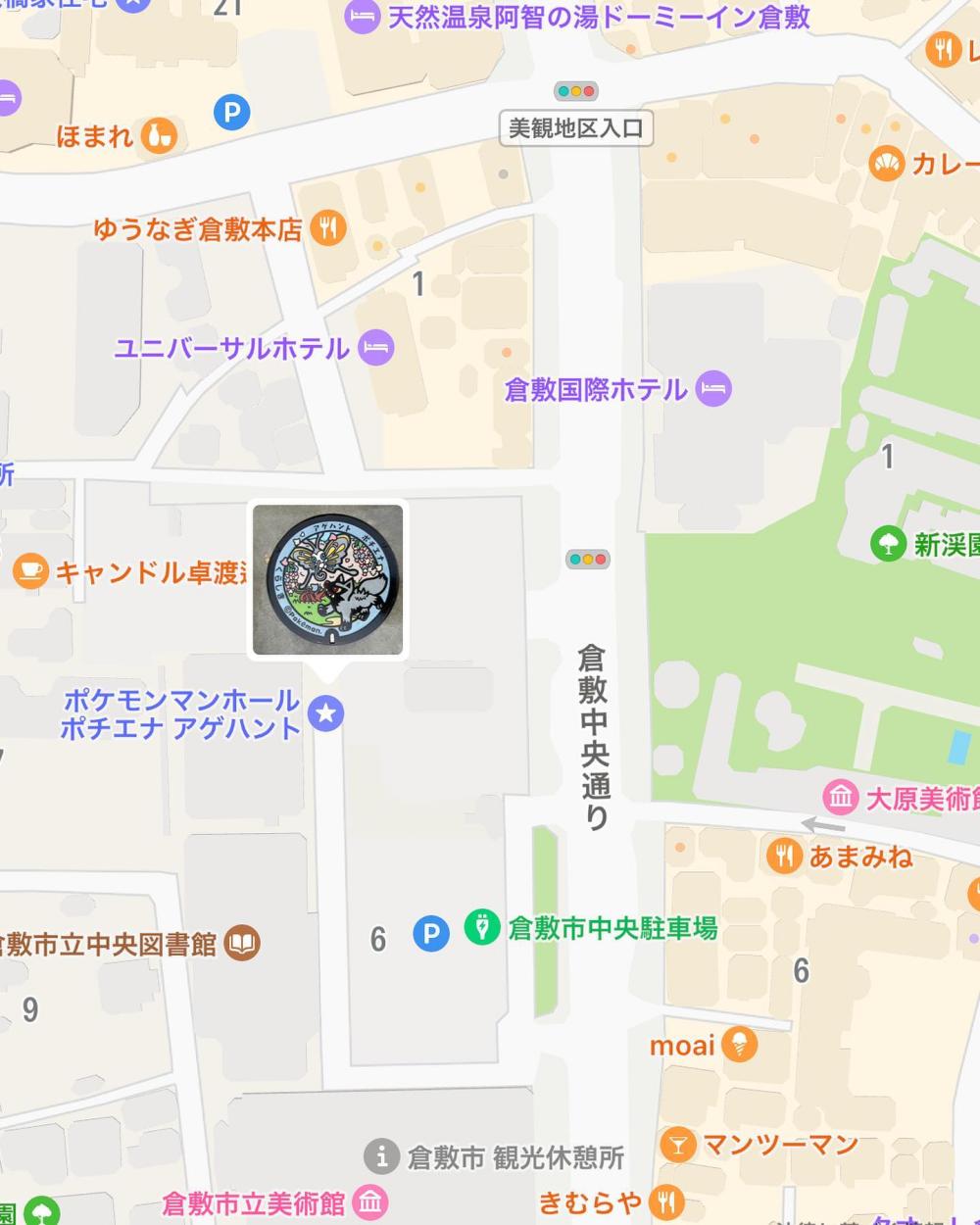The height and width of the screenshot is (1225, 980).
Task: Open the 新渓園 park marker
Action: [888, 544]
